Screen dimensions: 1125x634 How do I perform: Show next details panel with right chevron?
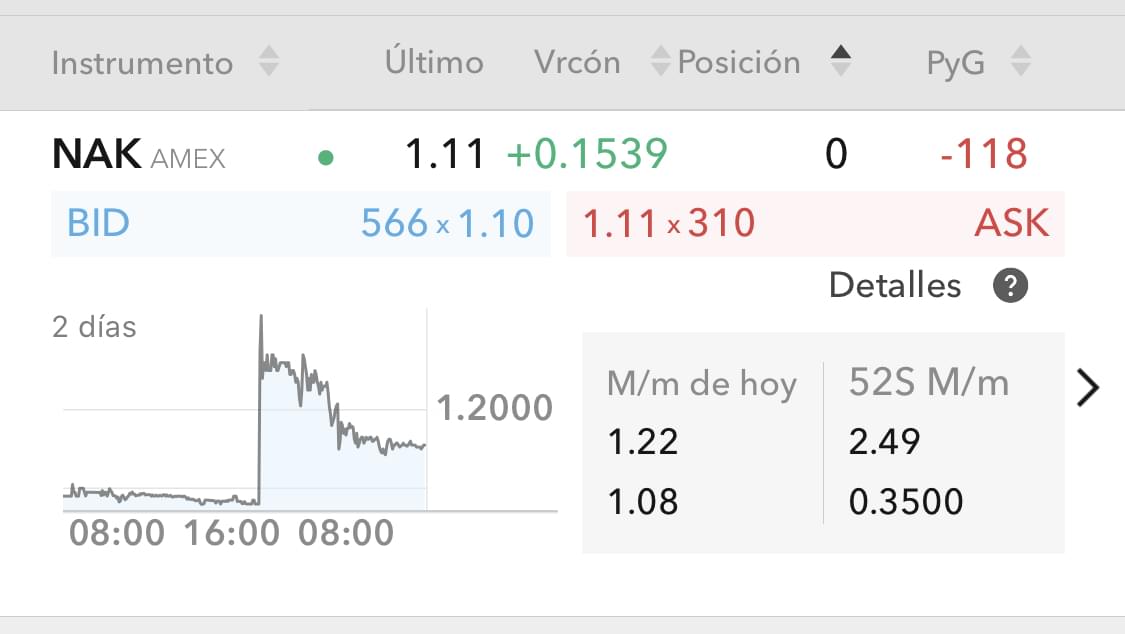coord(1088,388)
